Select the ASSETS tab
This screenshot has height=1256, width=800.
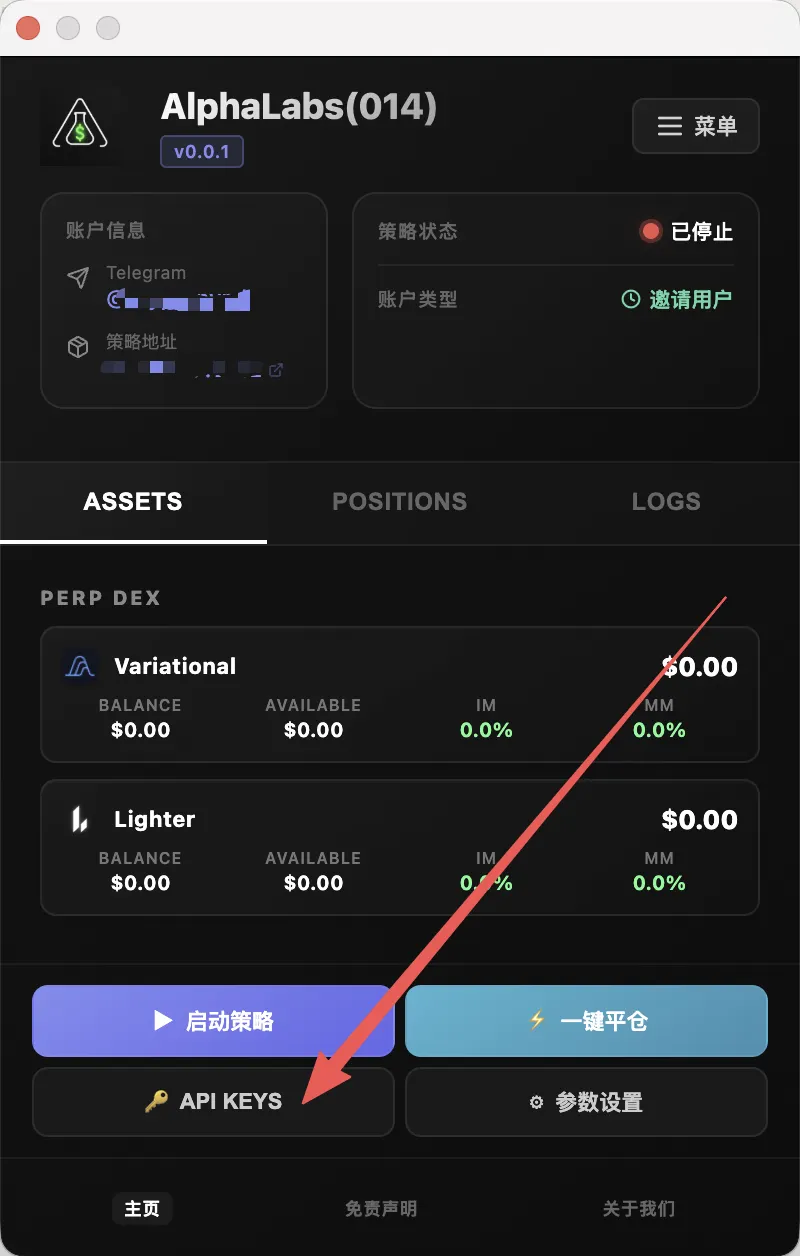click(x=132, y=502)
